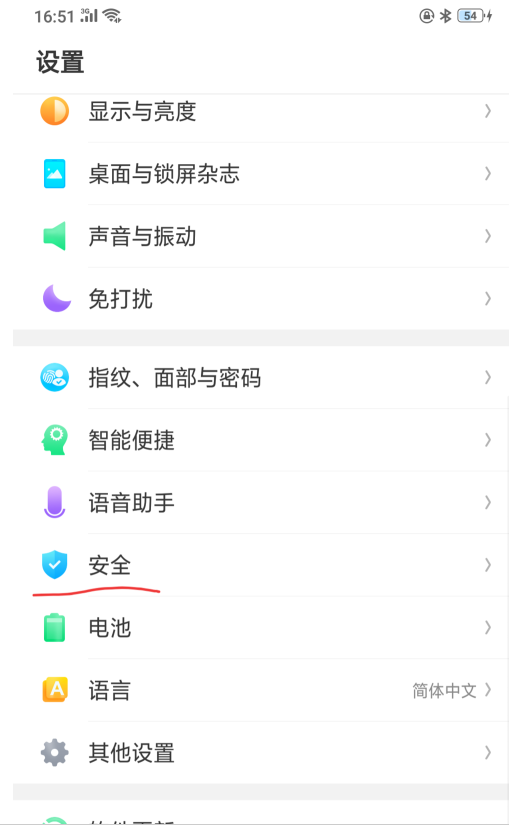Open 桌面与锁屏杂志 settings

pyautogui.click(x=261, y=174)
